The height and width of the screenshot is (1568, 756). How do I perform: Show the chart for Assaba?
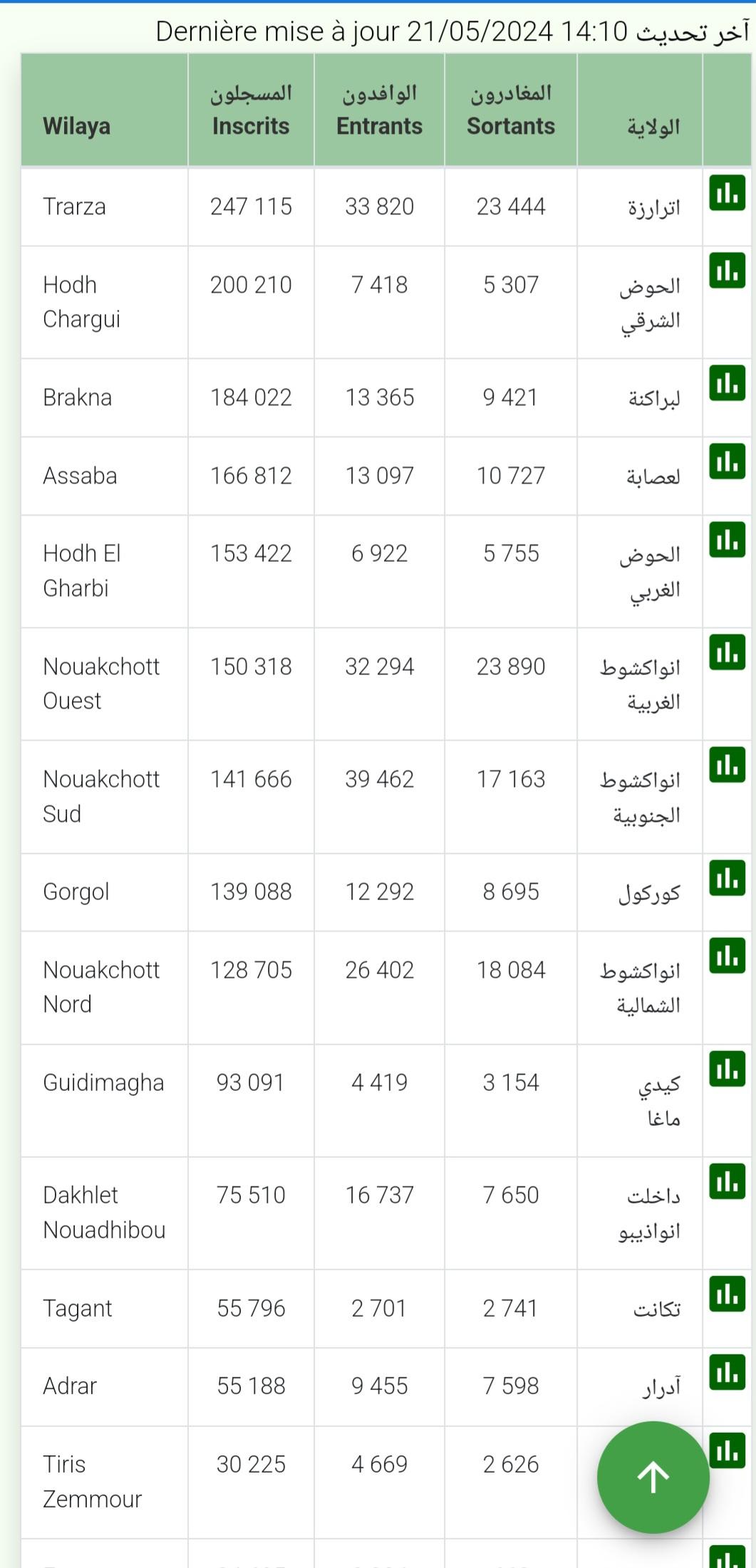pos(727,461)
